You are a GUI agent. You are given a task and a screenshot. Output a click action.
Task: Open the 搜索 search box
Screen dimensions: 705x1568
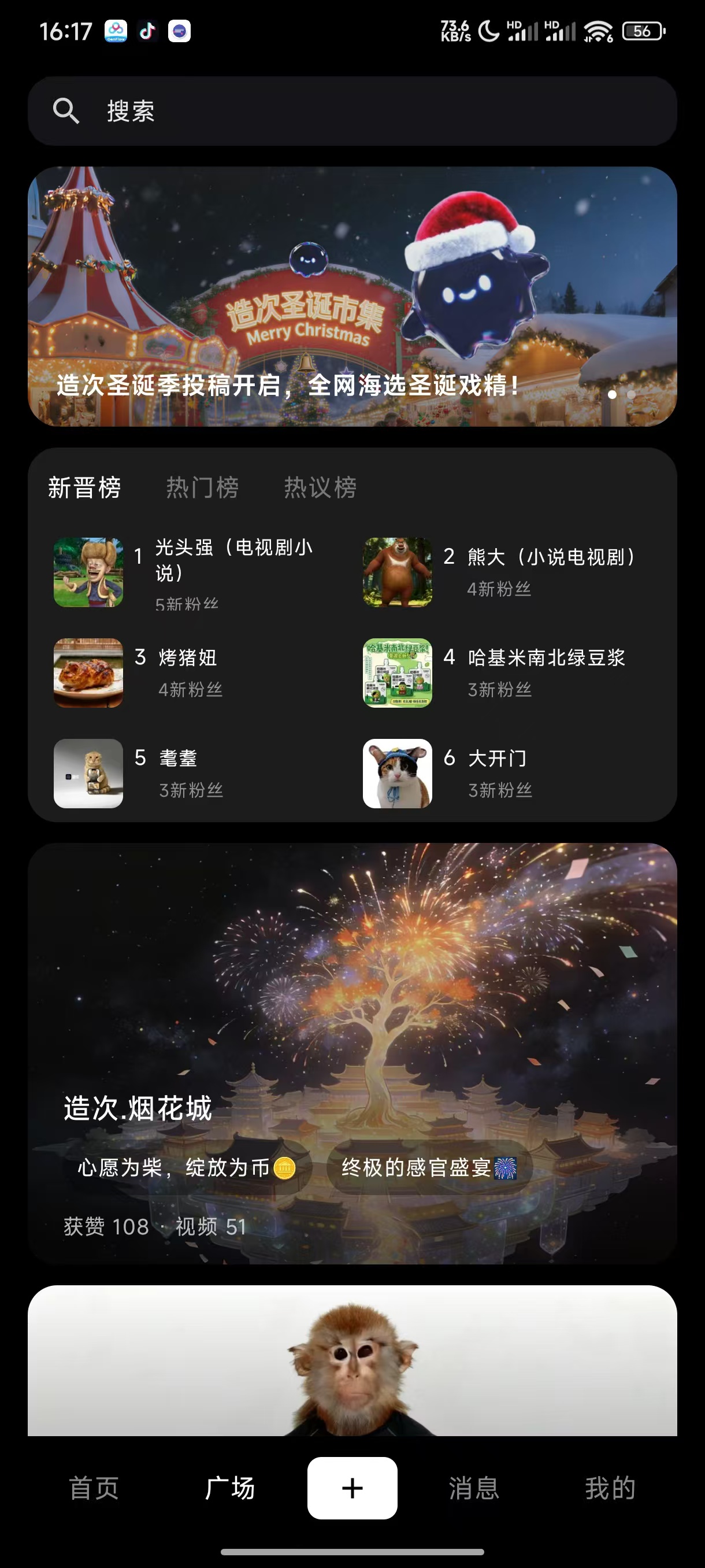click(x=352, y=111)
